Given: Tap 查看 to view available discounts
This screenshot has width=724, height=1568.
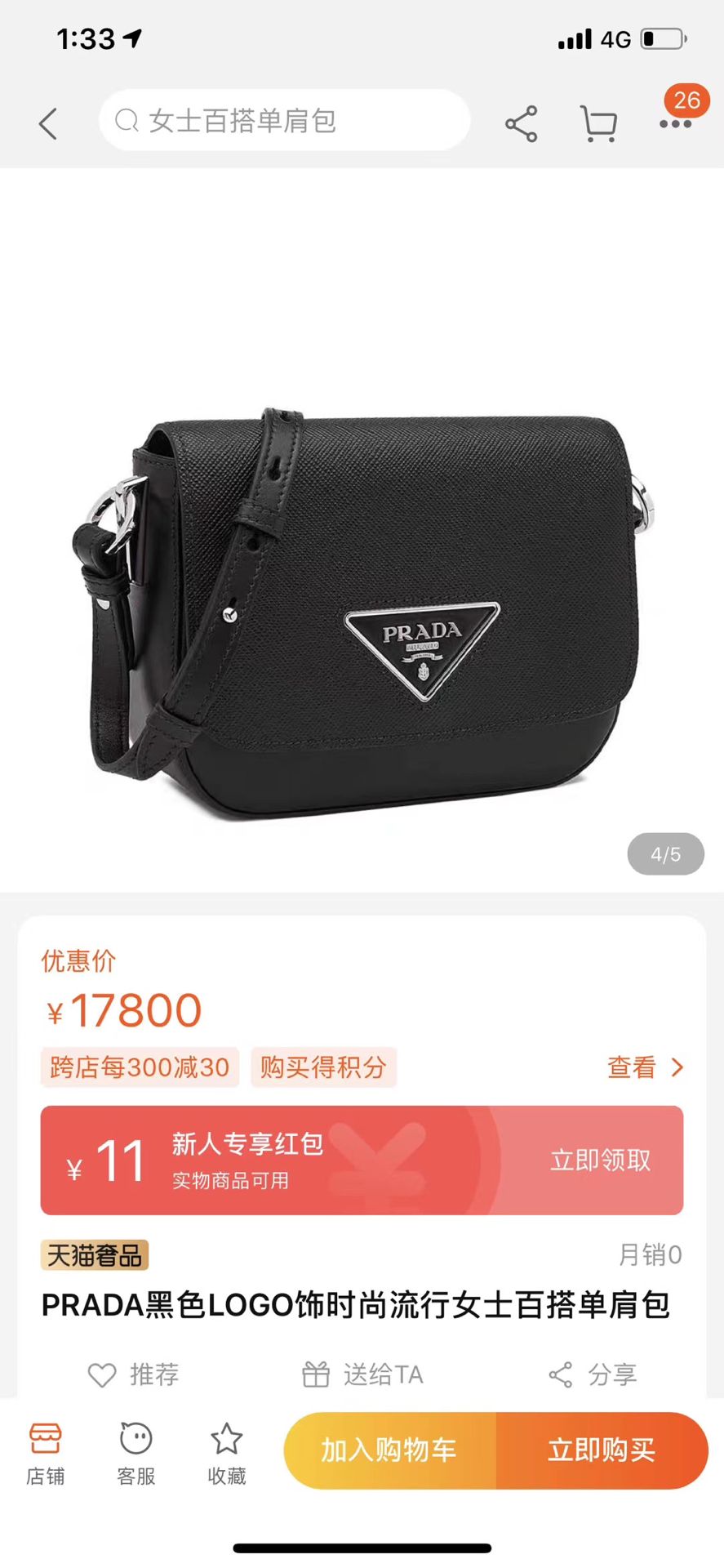Looking at the screenshot, I should coord(644,1067).
